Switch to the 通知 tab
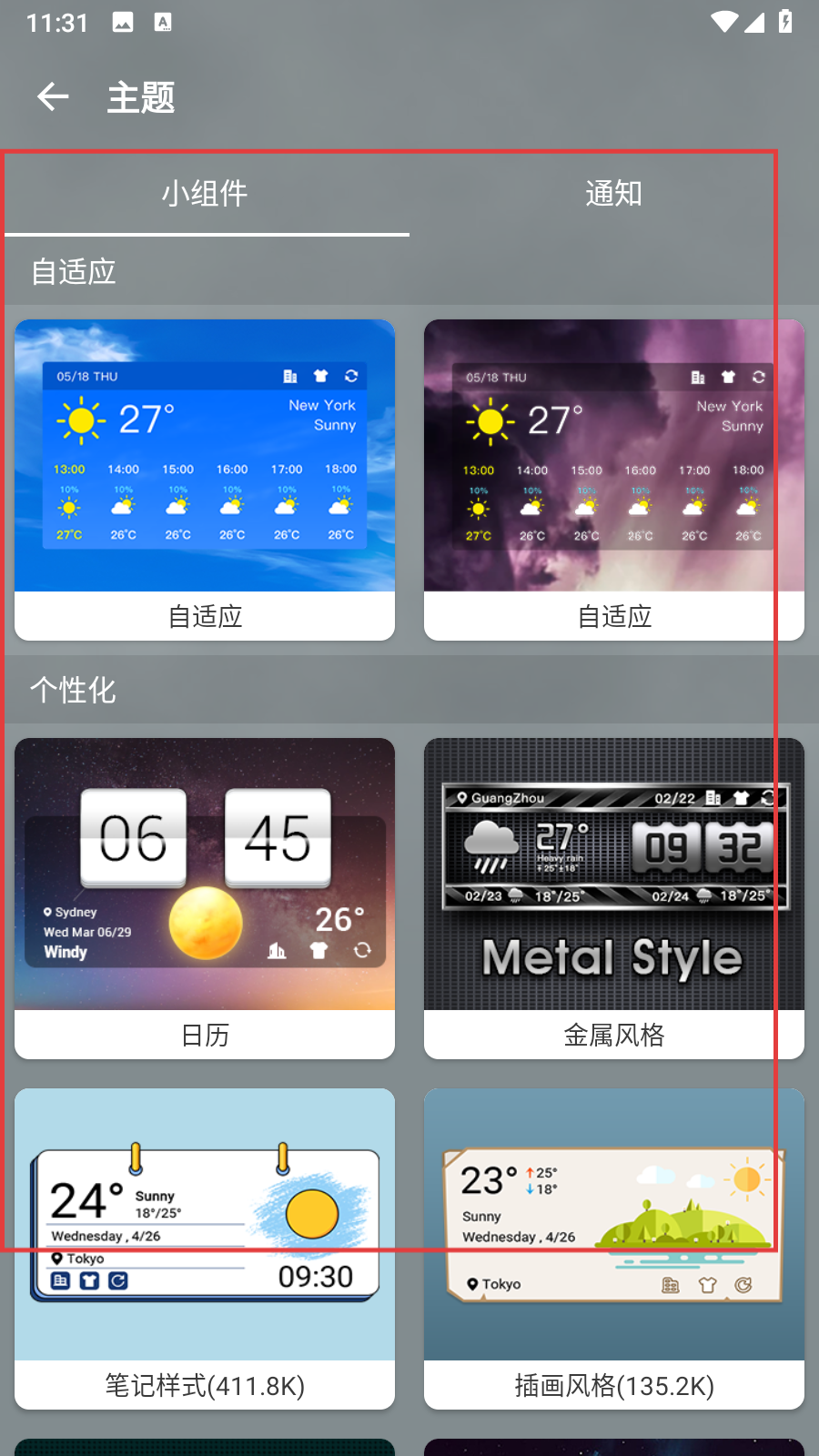This screenshot has width=819, height=1456. pos(613,194)
